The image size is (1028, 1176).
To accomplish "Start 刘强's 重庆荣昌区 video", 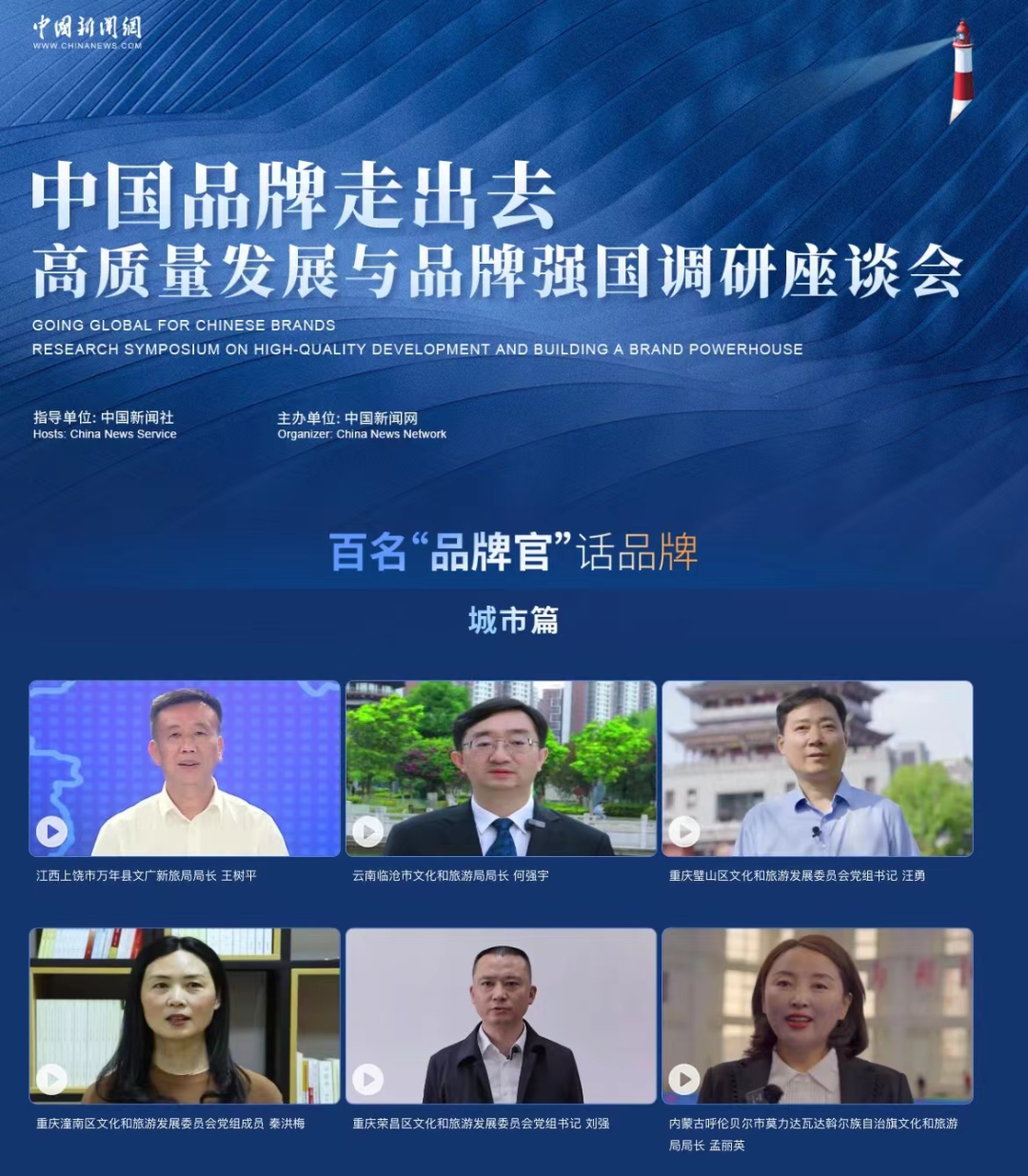I will [x=368, y=1079].
